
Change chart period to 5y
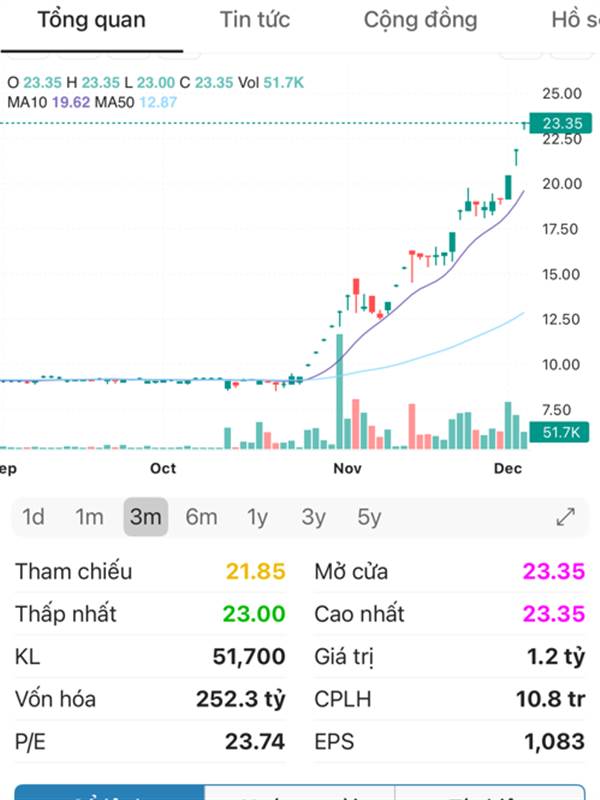point(370,517)
